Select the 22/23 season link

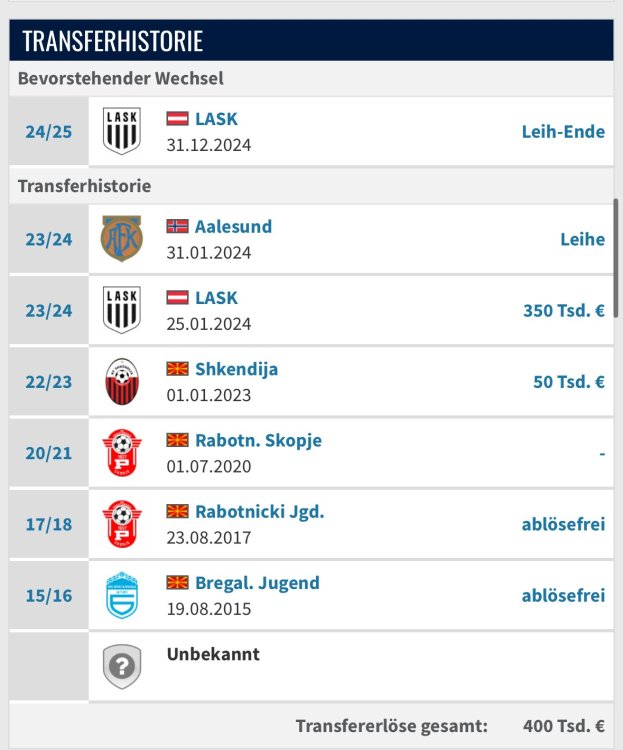[x=49, y=382]
